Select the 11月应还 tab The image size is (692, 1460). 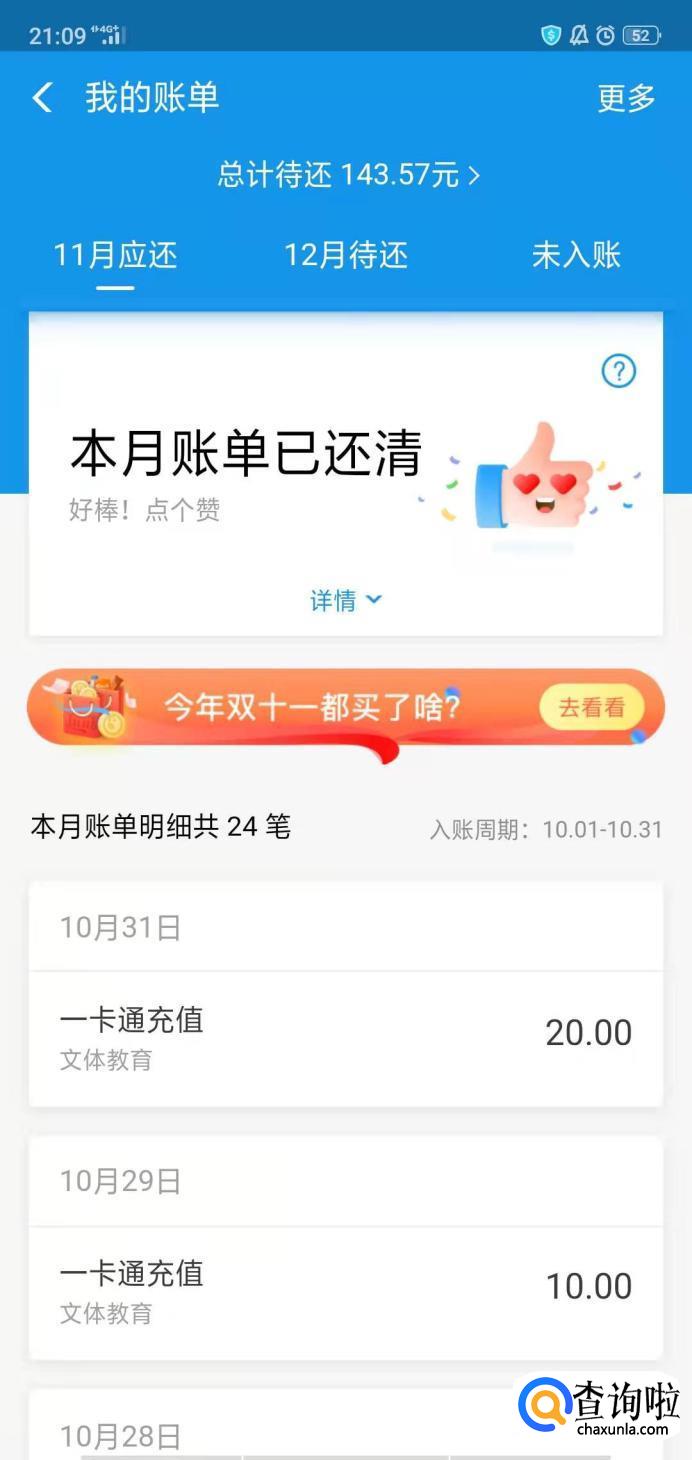click(x=115, y=255)
